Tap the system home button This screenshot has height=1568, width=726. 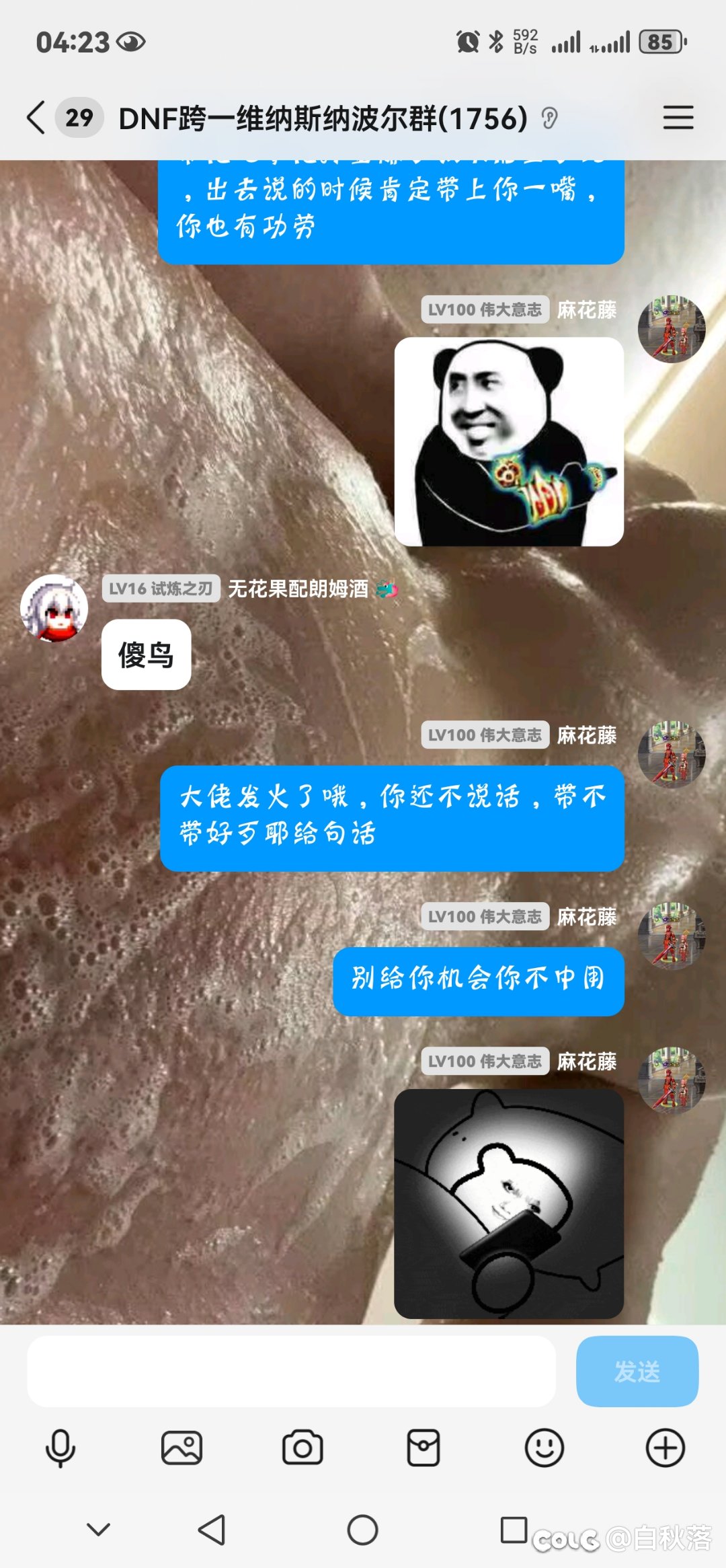[x=362, y=1530]
